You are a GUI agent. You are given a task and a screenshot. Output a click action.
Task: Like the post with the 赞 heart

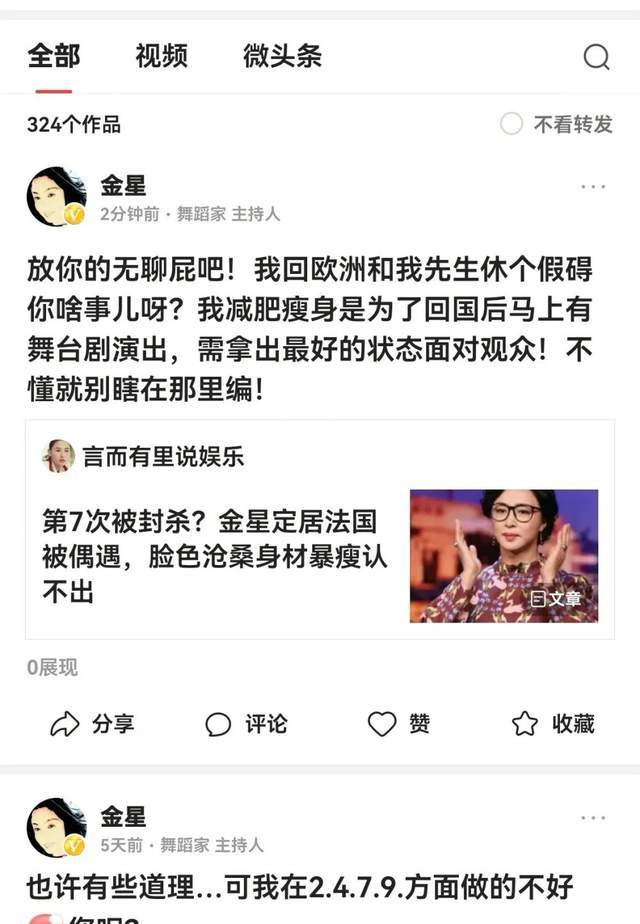[399, 724]
